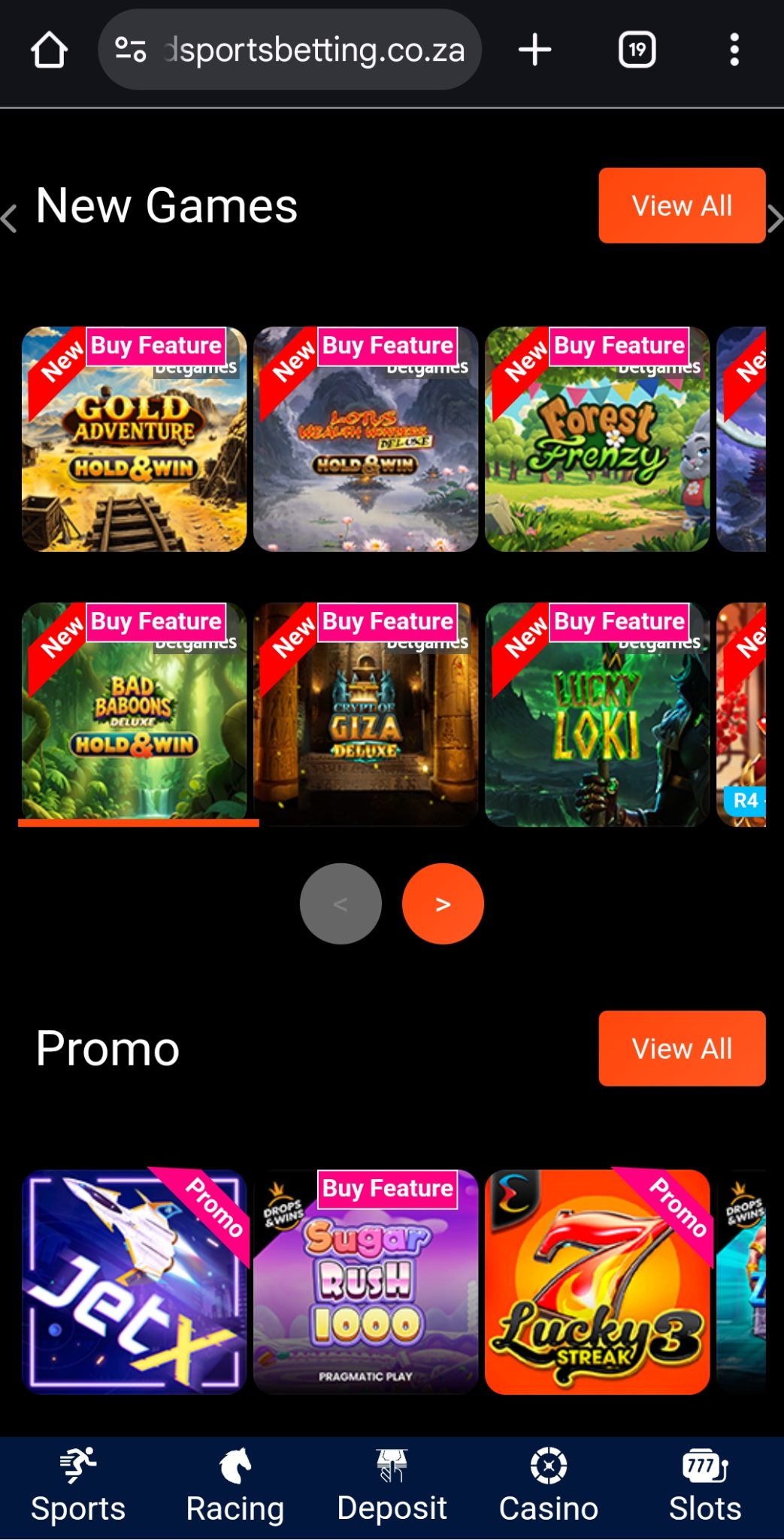Tap the previous carousel arrow button
This screenshot has width=784, height=1540.
click(341, 904)
